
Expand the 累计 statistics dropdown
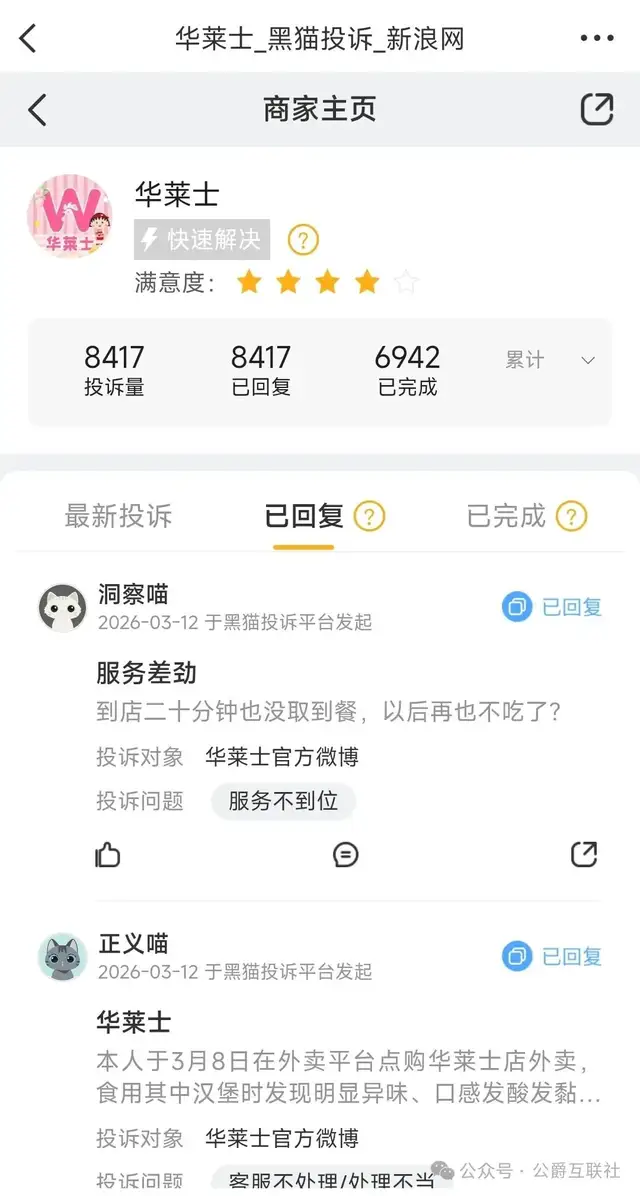[587, 361]
